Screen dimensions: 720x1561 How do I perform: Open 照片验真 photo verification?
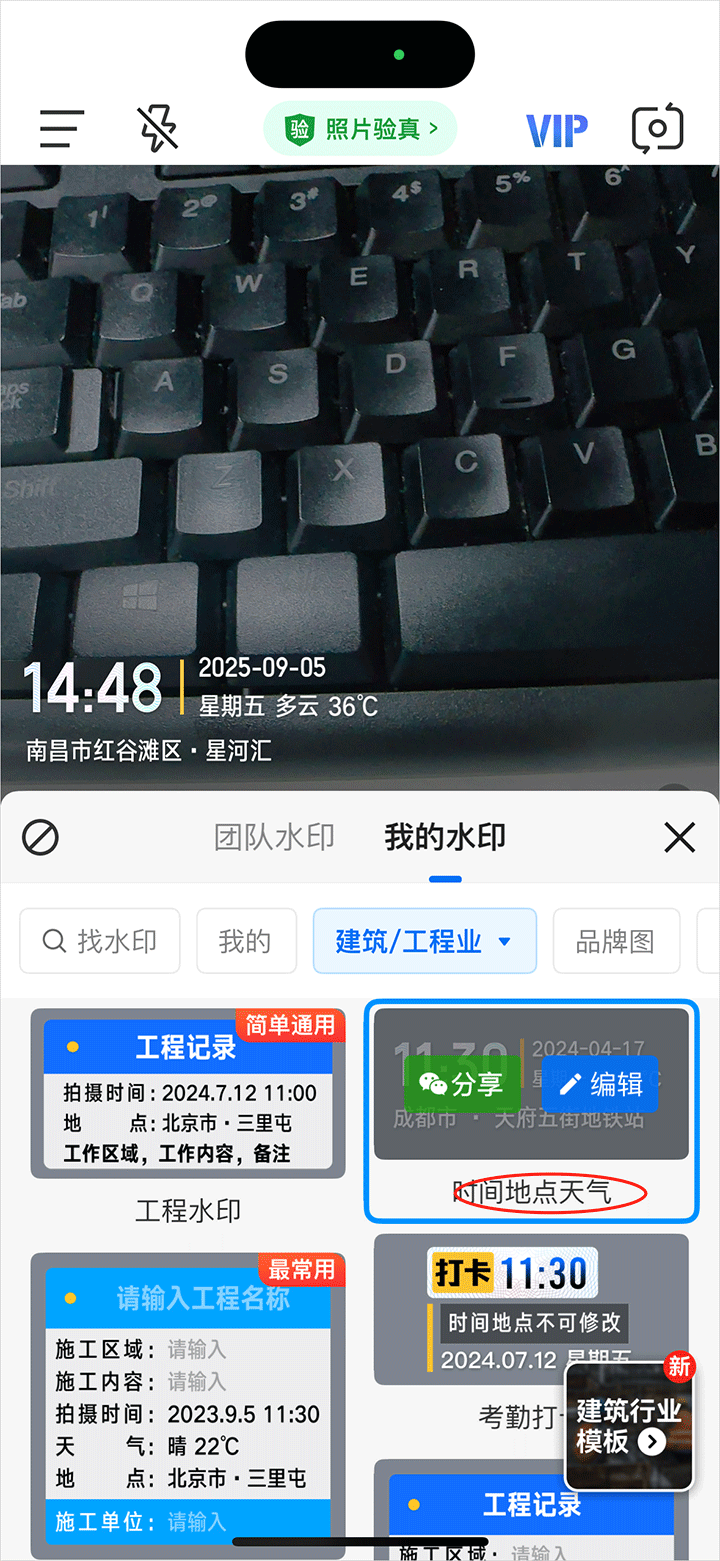360,129
